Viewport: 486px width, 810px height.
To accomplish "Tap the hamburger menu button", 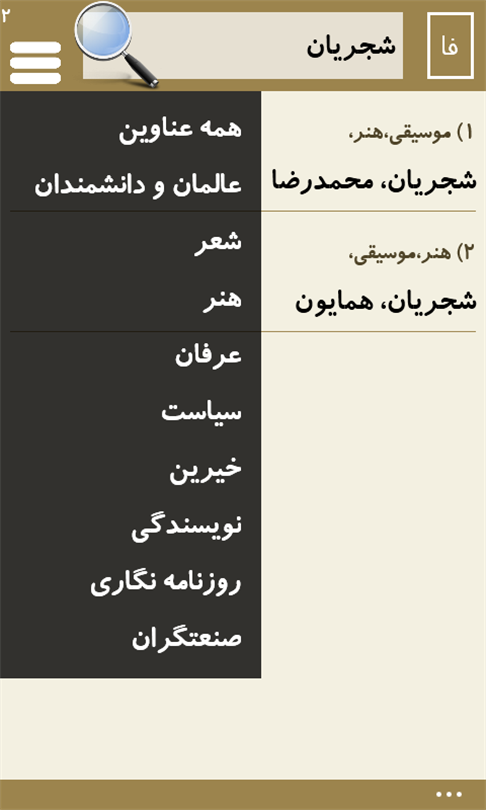I will pos(35,63).
